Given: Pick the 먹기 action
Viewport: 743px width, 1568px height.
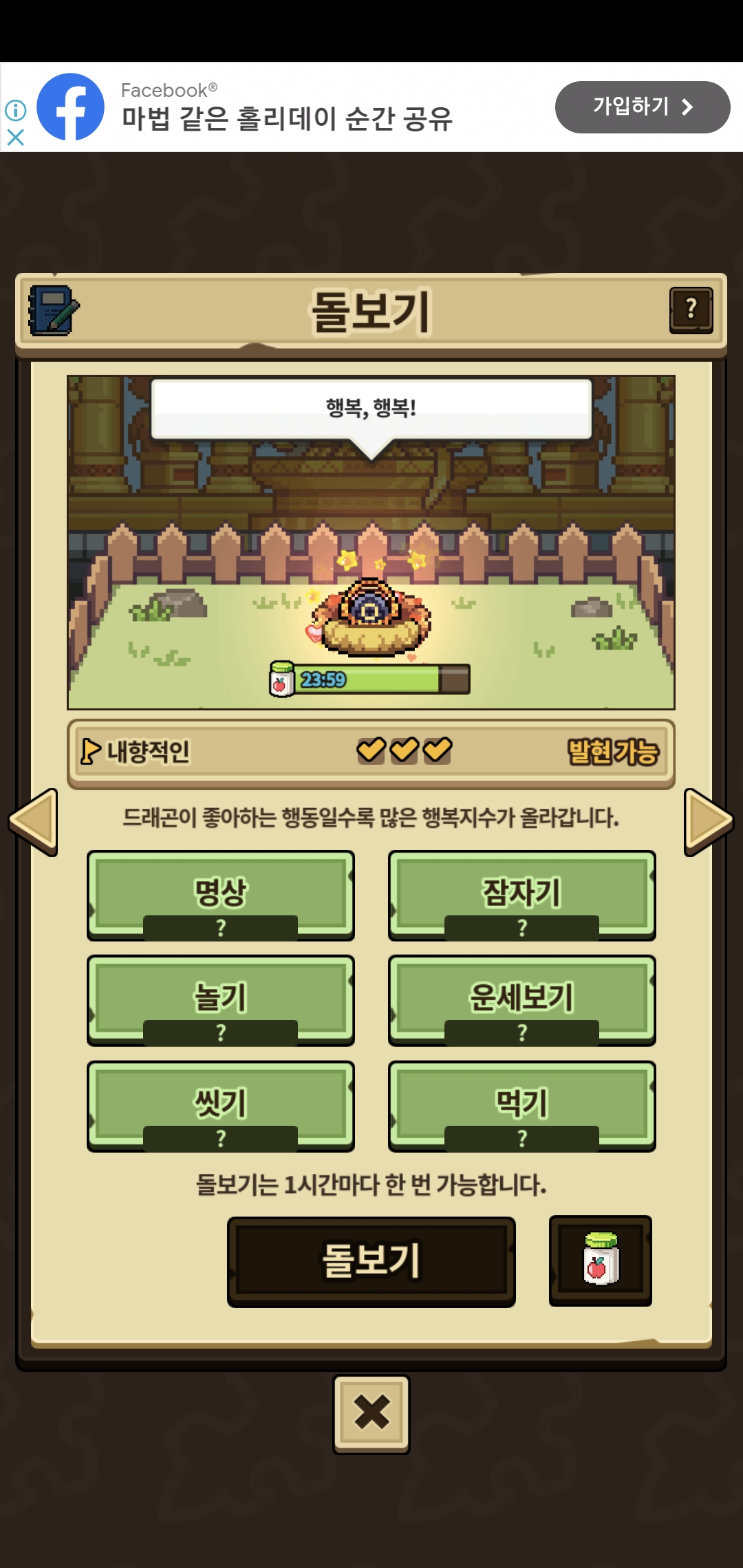Looking at the screenshot, I should tap(521, 1106).
